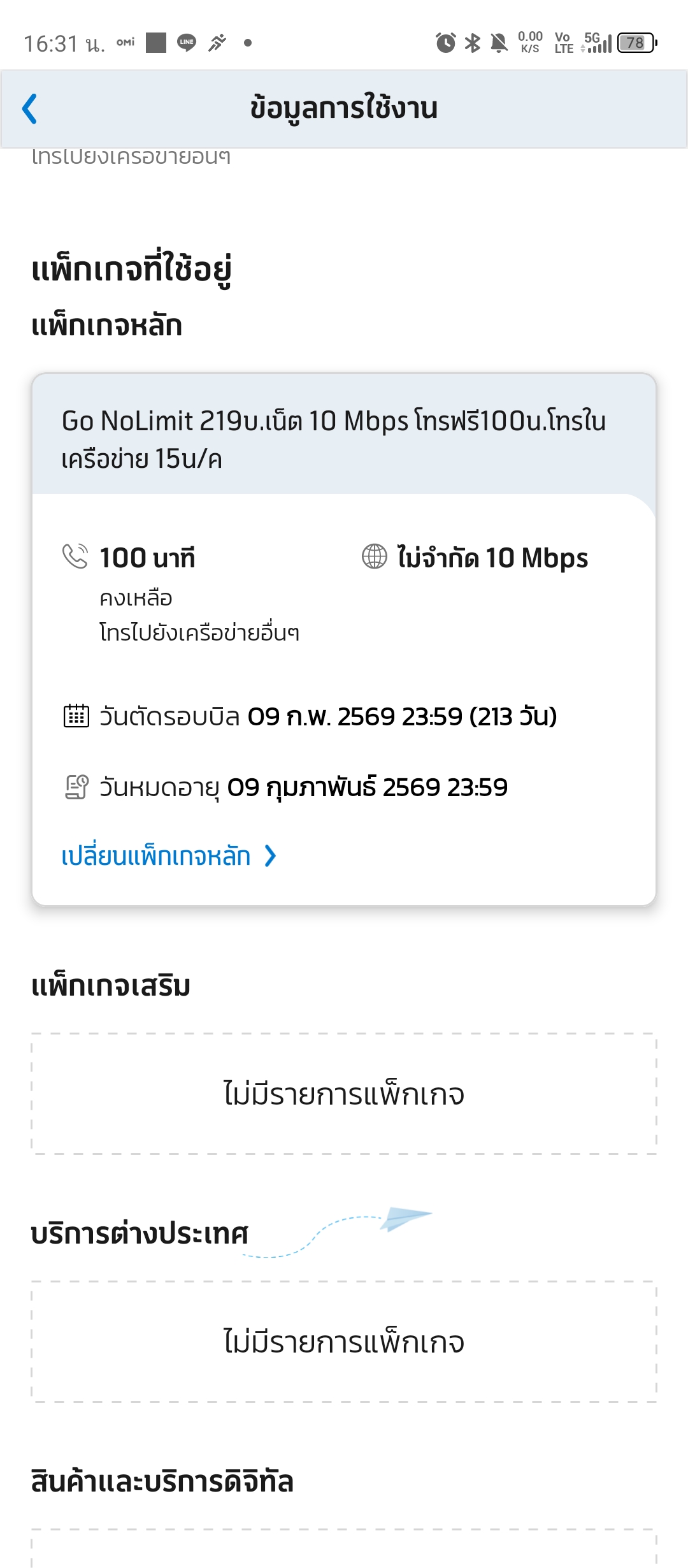Go back using the top-left arrow

pyautogui.click(x=30, y=108)
